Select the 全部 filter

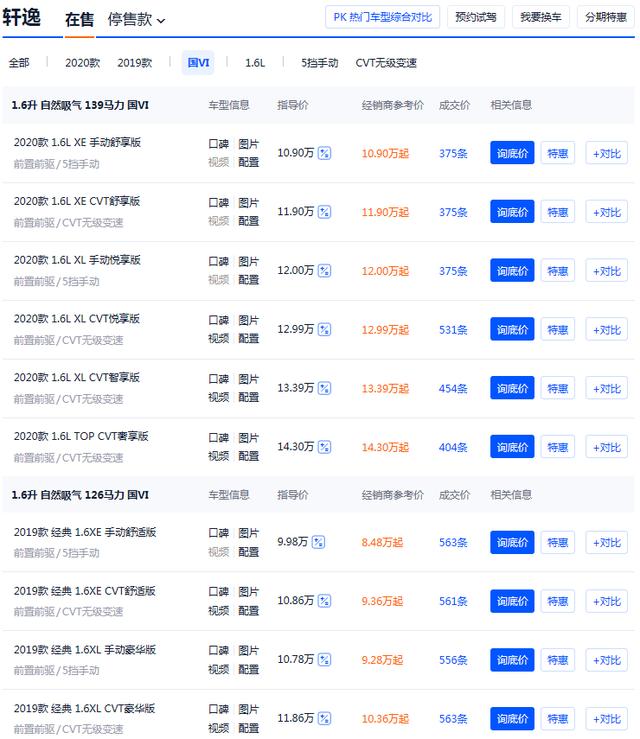pyautogui.click(x=19, y=62)
